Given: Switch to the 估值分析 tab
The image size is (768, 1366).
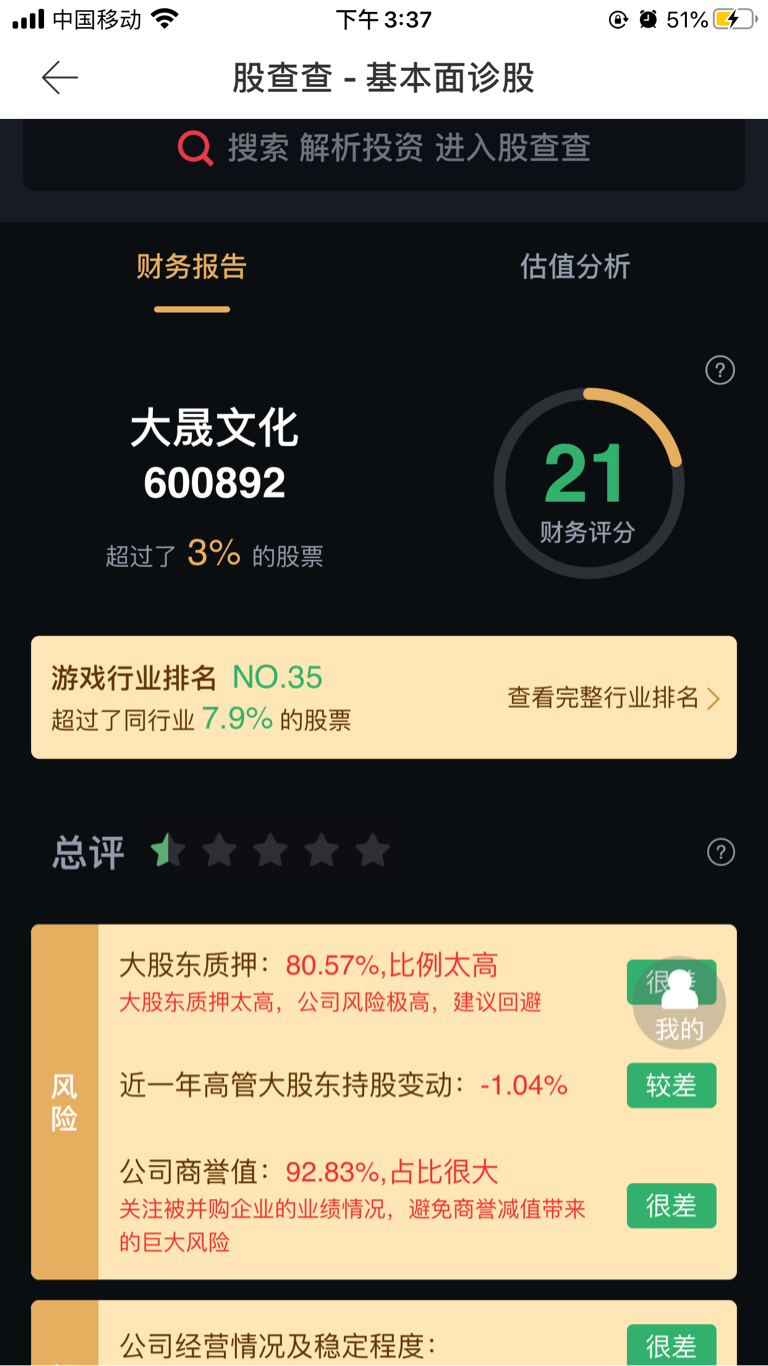Looking at the screenshot, I should click(x=575, y=266).
